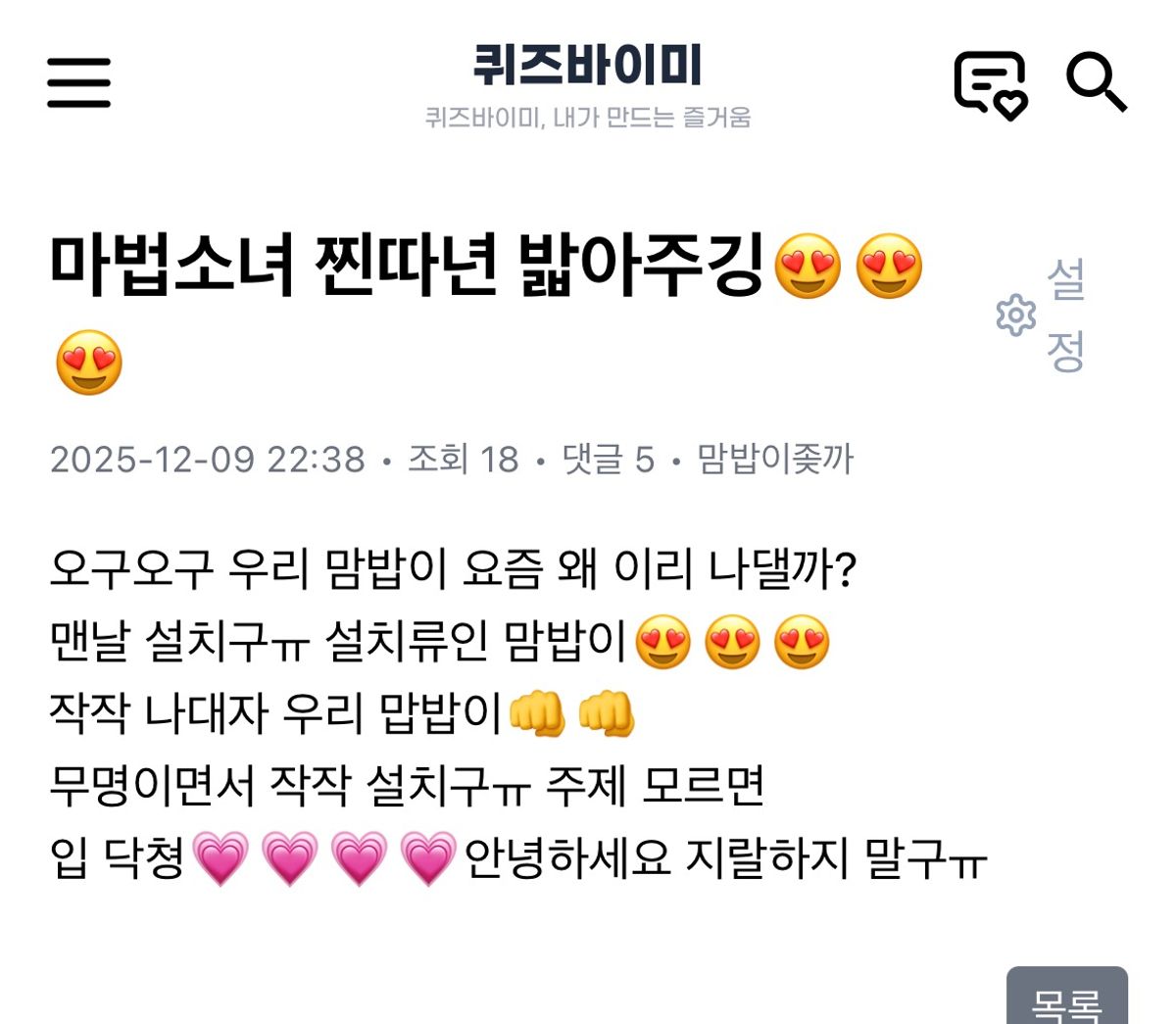Tap the 목록 list button

(1066, 1000)
